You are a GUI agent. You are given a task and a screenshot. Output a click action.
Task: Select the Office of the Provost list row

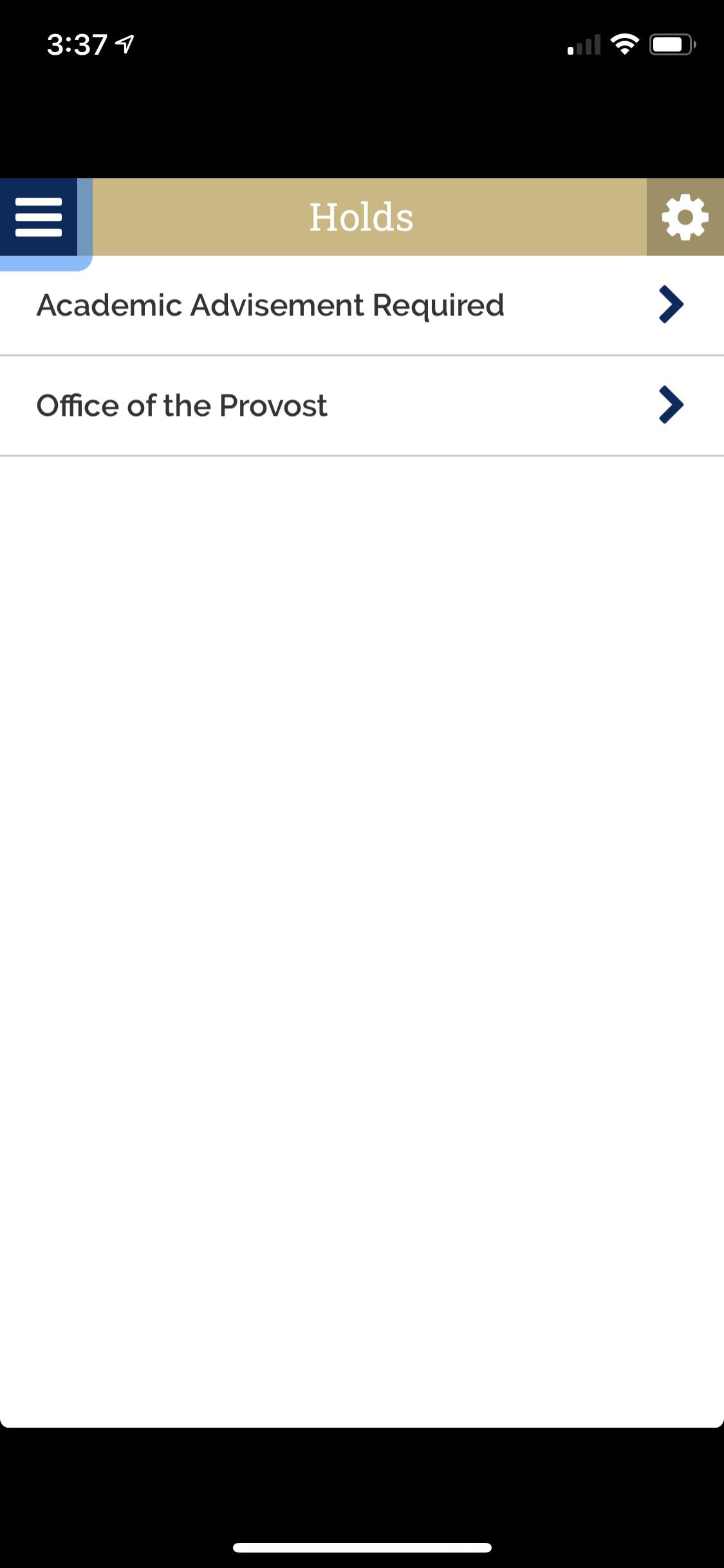[182, 405]
